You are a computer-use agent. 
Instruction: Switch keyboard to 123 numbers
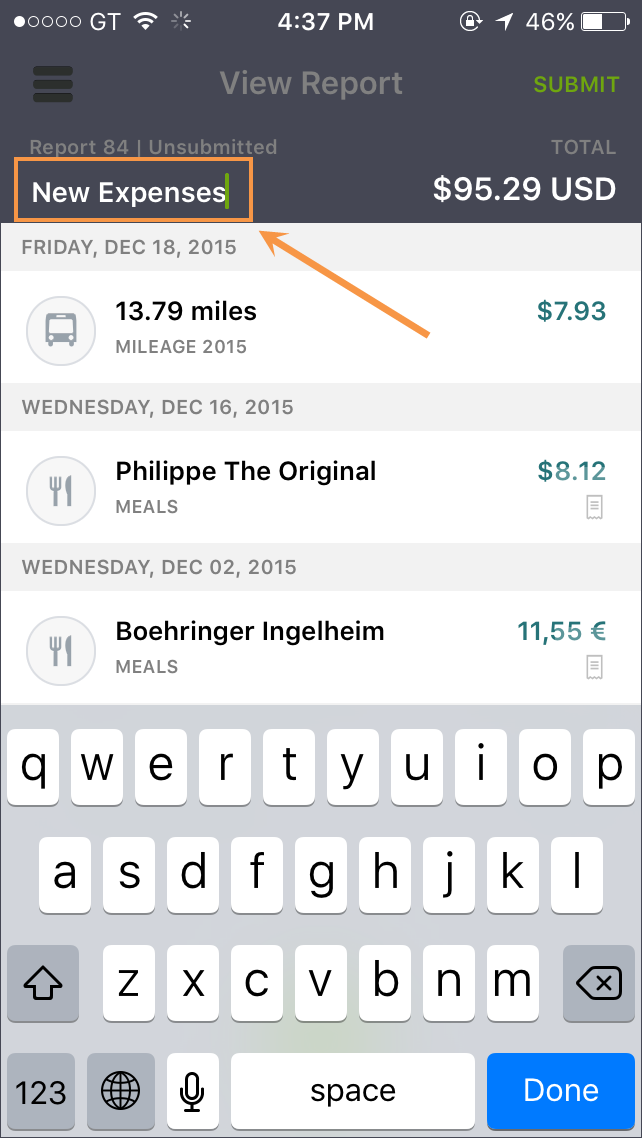(x=41, y=1090)
